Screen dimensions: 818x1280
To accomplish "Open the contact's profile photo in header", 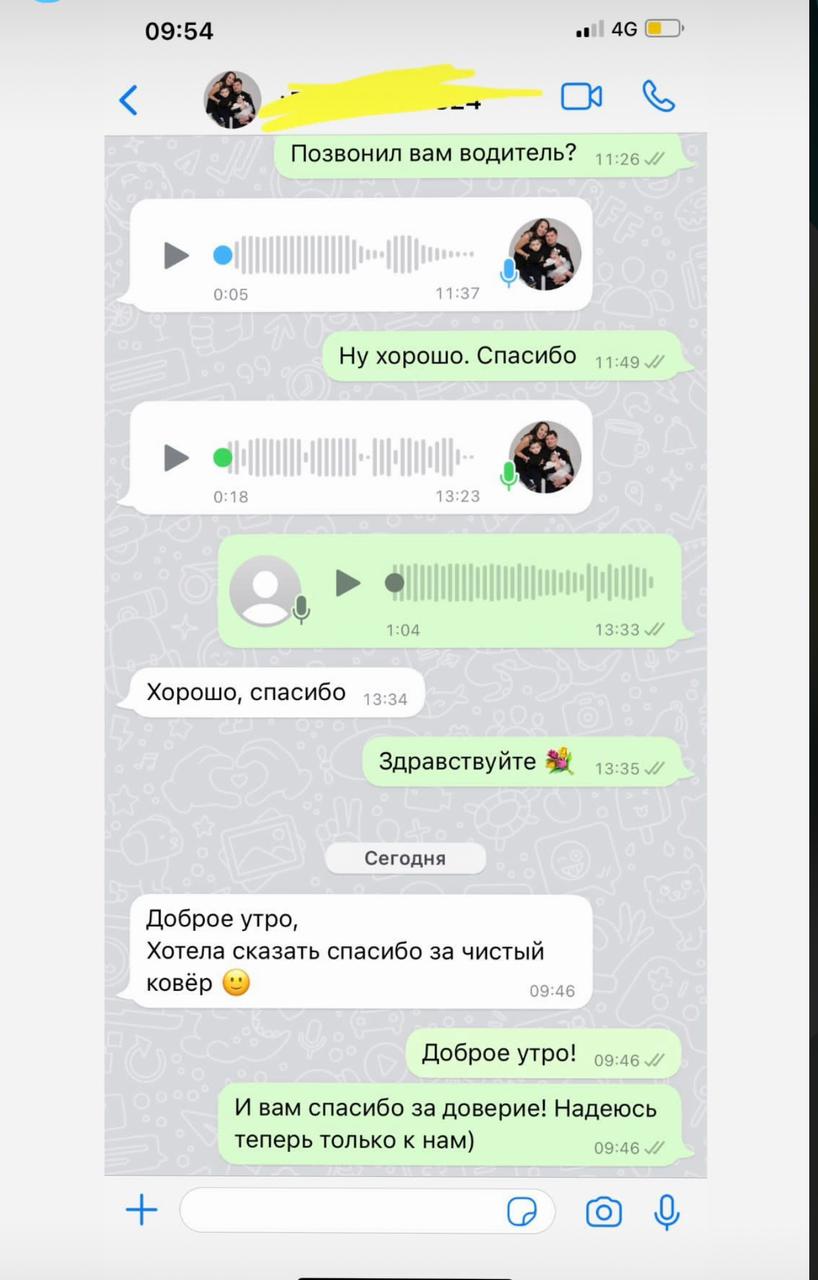I will coord(232,100).
